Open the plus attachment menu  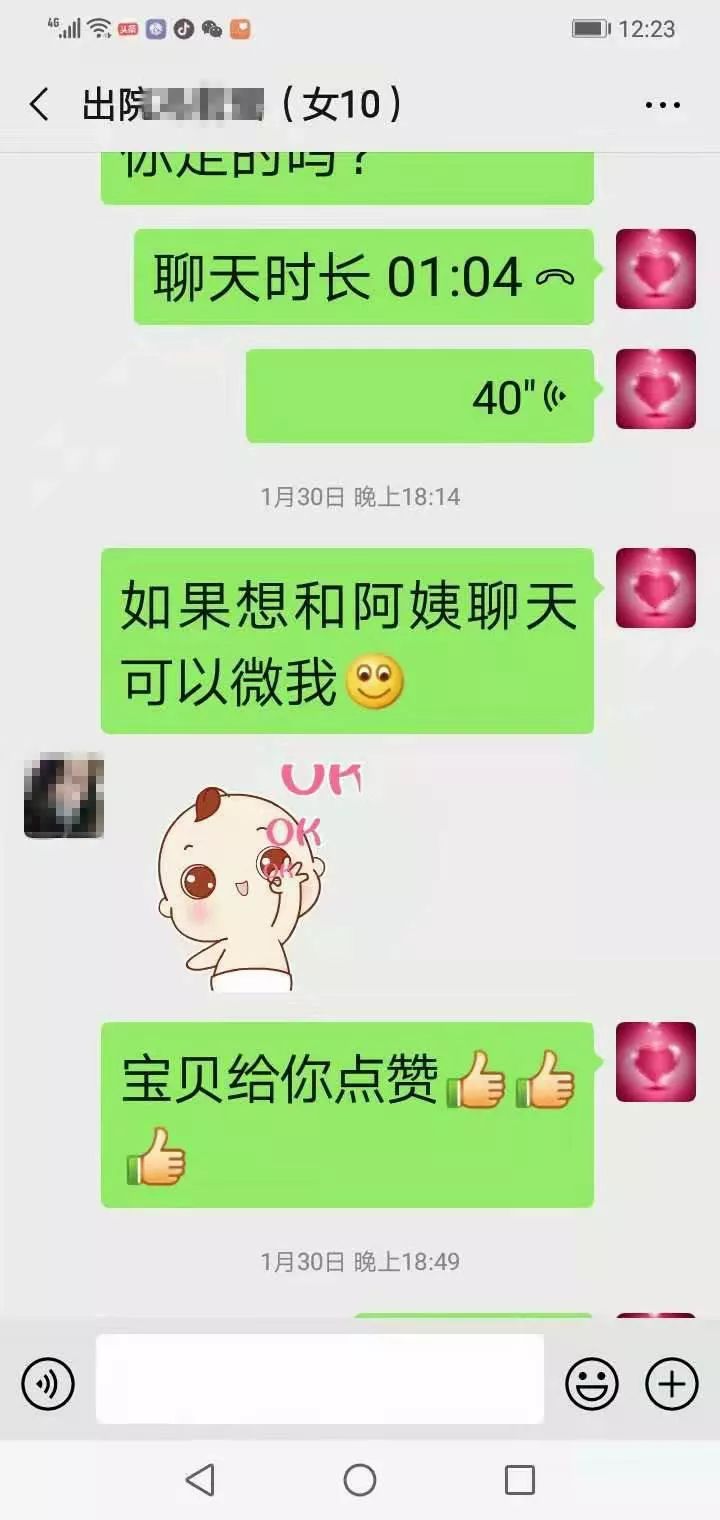[x=671, y=1384]
